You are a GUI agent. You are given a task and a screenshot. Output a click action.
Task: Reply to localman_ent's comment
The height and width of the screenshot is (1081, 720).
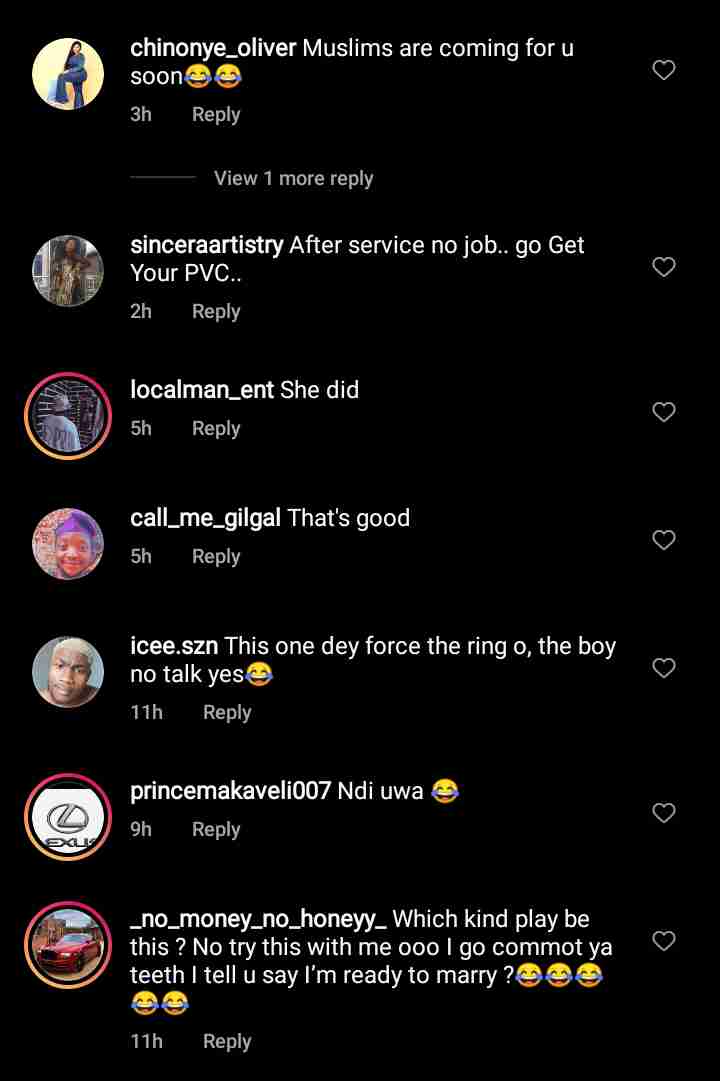[x=216, y=428]
